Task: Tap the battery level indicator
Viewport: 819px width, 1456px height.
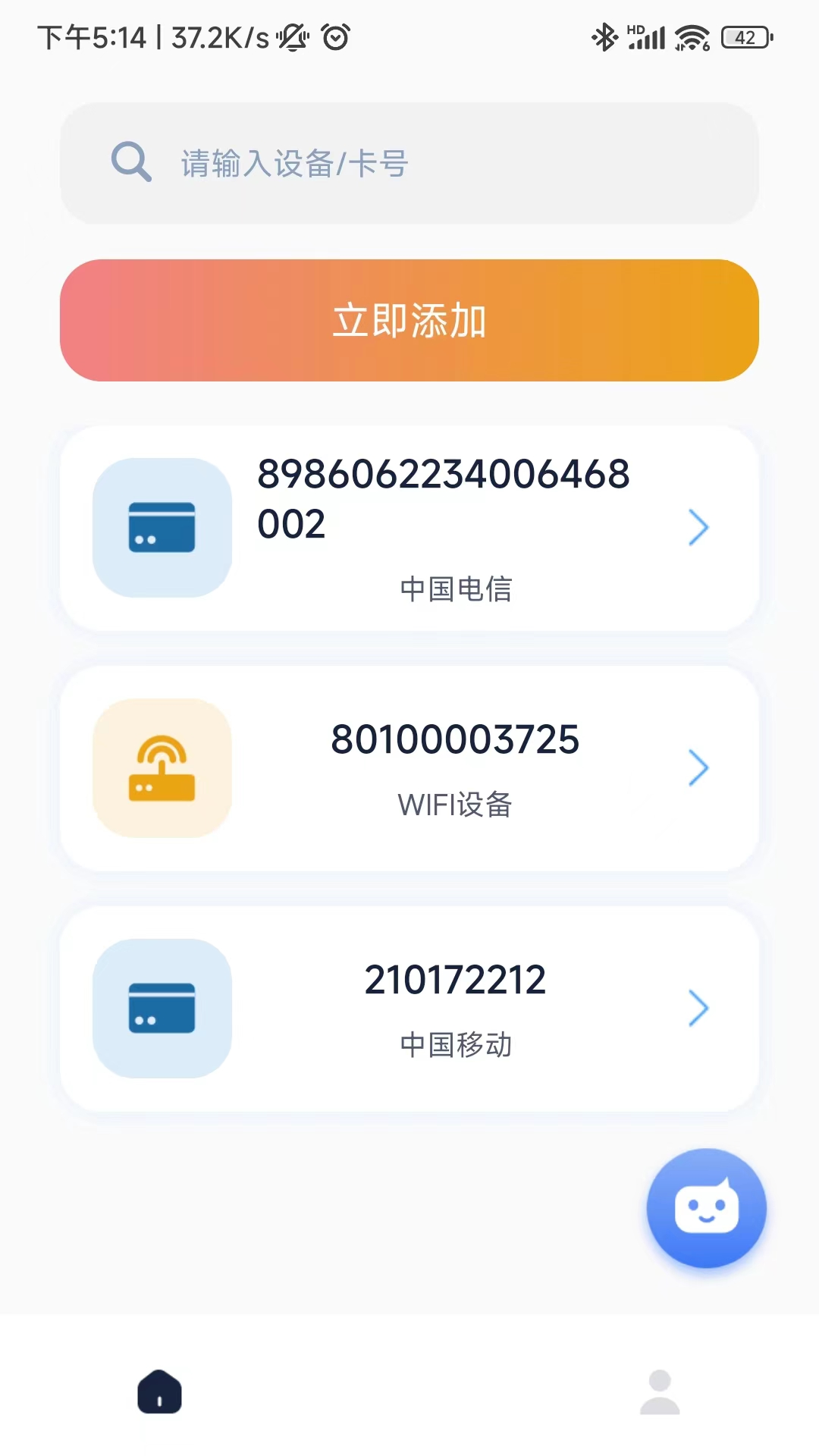Action: click(747, 36)
